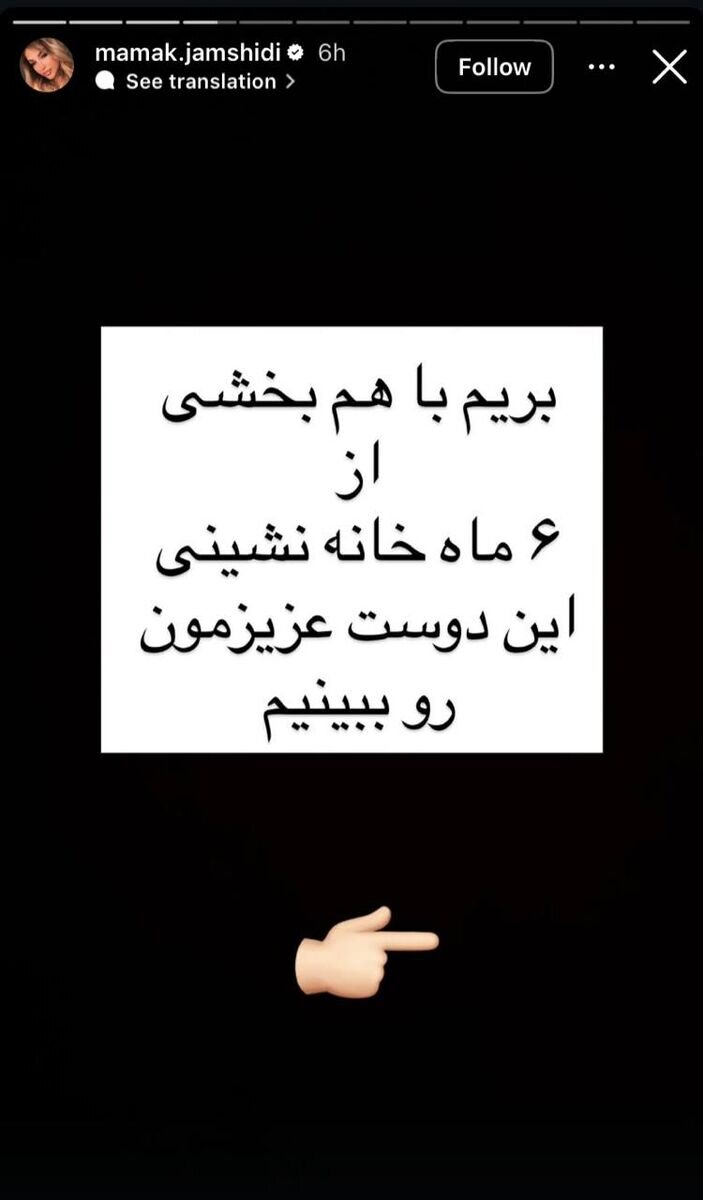
Task: Follow mamak.jamshidi
Action: point(494,67)
